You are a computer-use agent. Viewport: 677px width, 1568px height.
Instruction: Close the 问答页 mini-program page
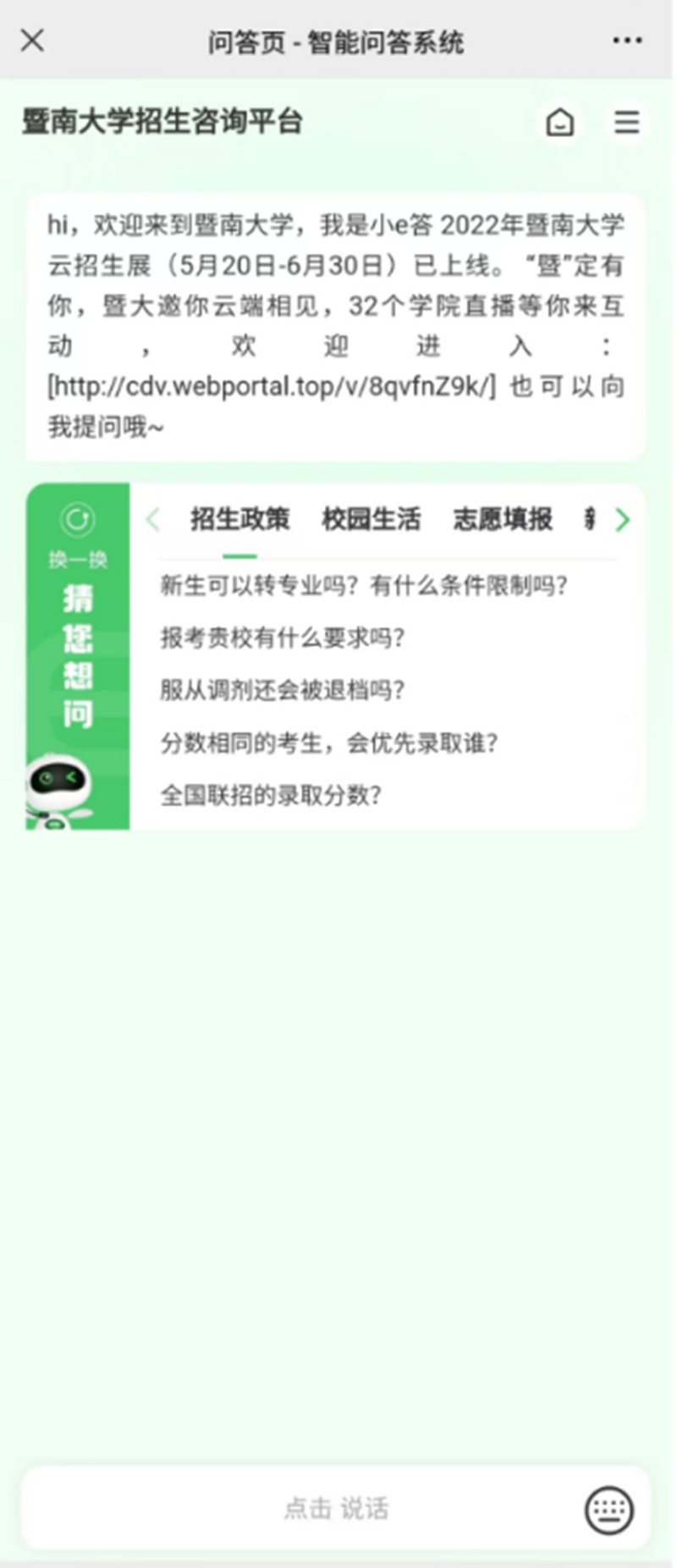32,40
